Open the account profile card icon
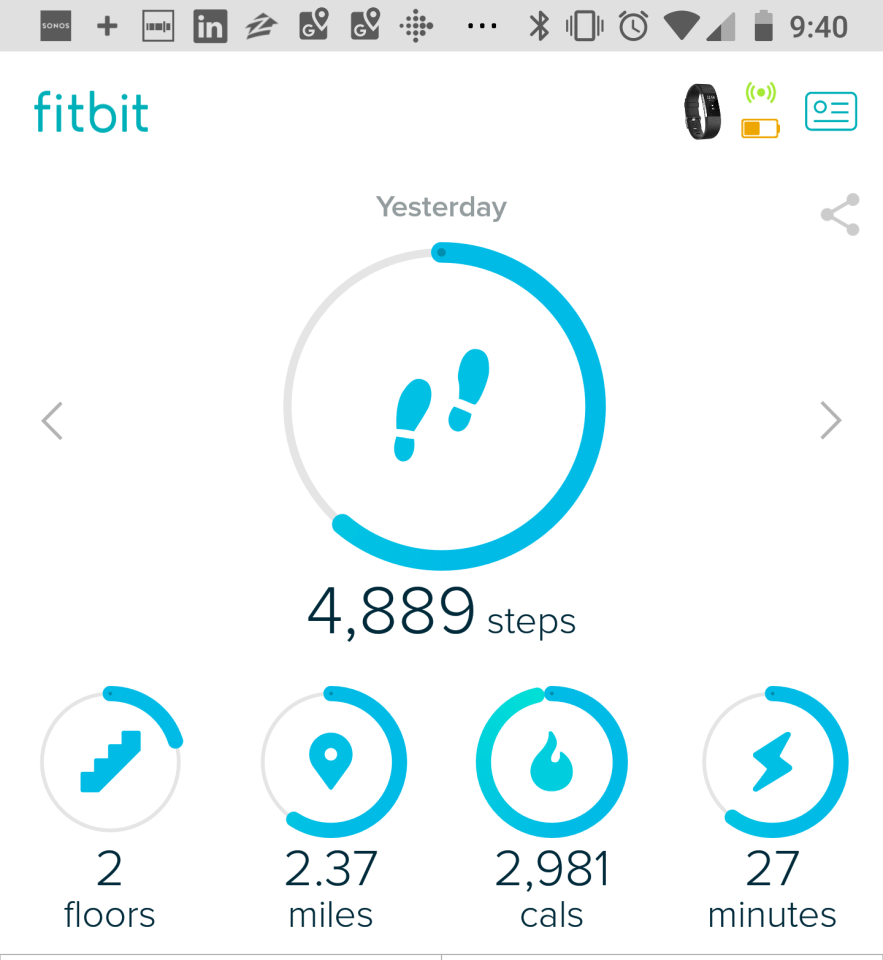Screen dimensions: 883x960 click(x=831, y=111)
